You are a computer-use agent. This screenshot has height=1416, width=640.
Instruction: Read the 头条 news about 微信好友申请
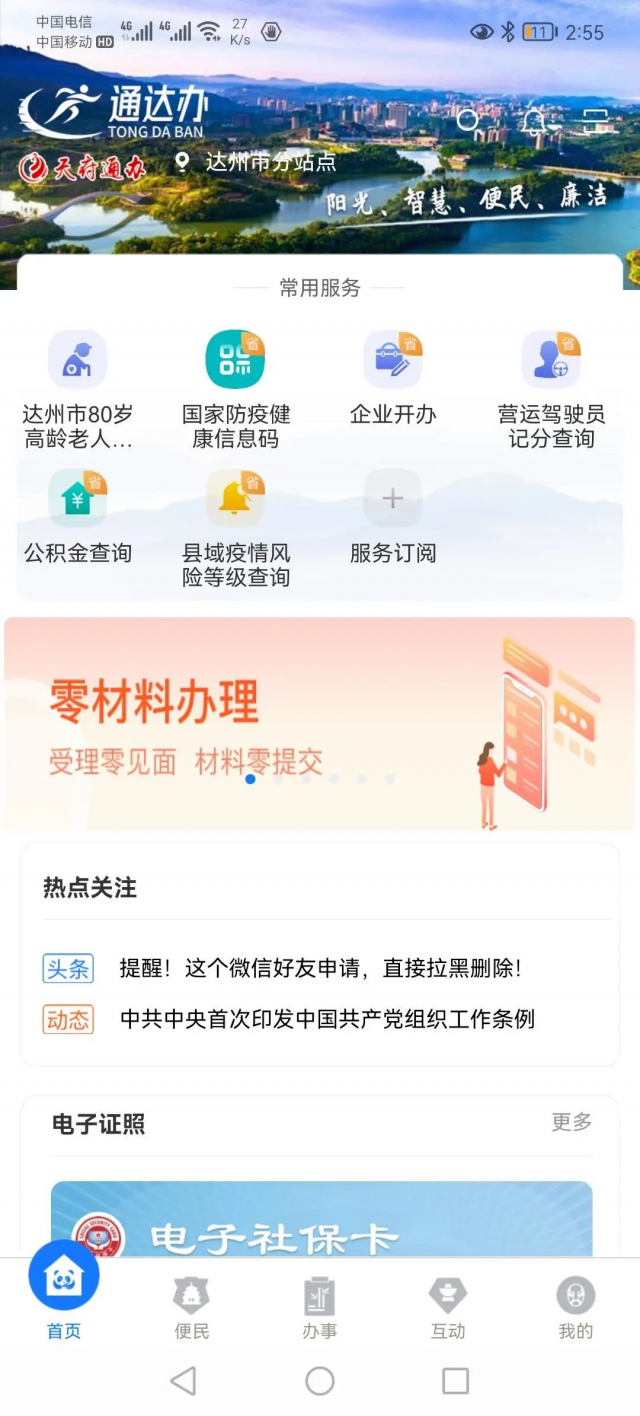click(320, 968)
